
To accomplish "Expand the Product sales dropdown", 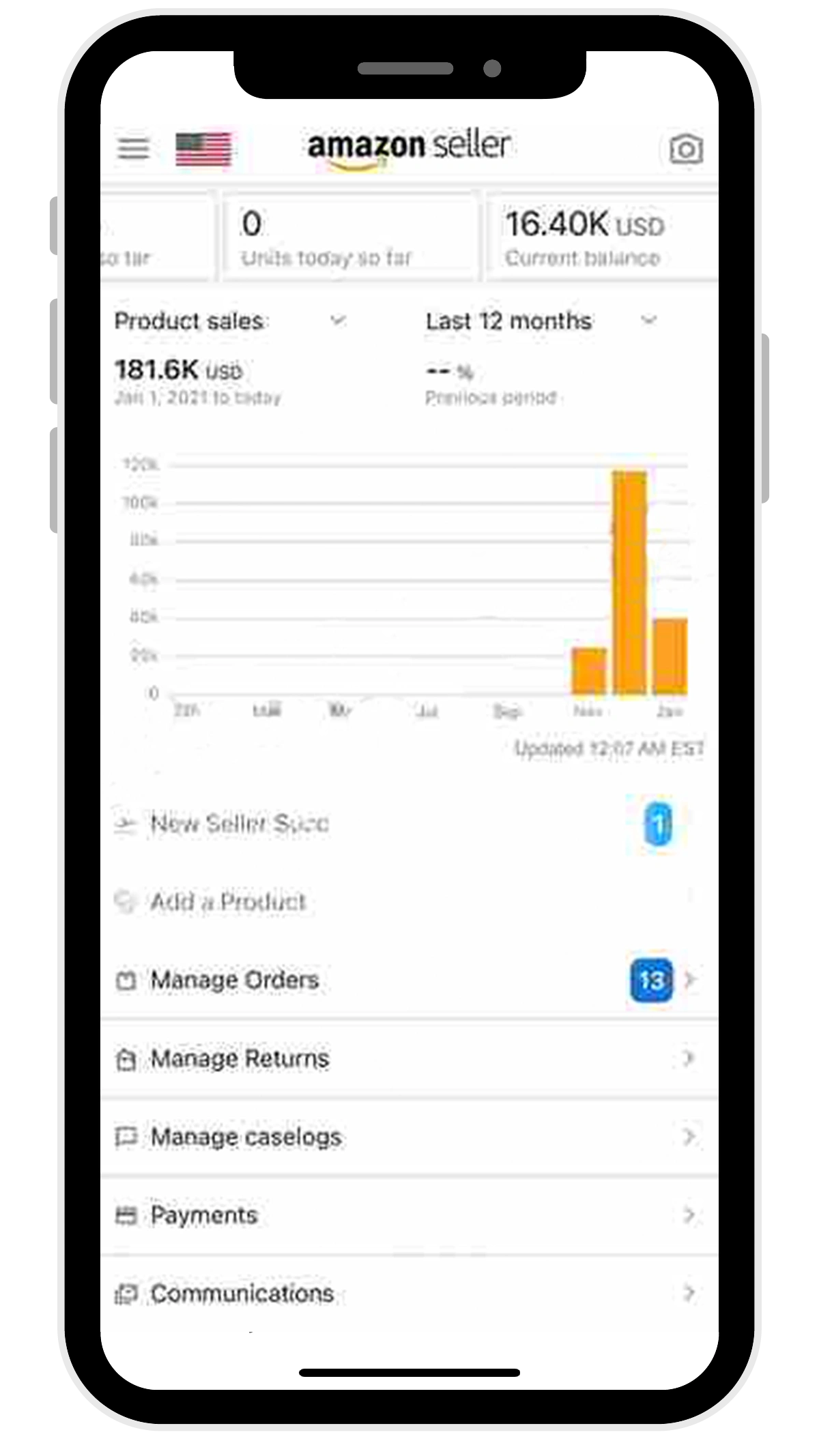I will pyautogui.click(x=231, y=321).
